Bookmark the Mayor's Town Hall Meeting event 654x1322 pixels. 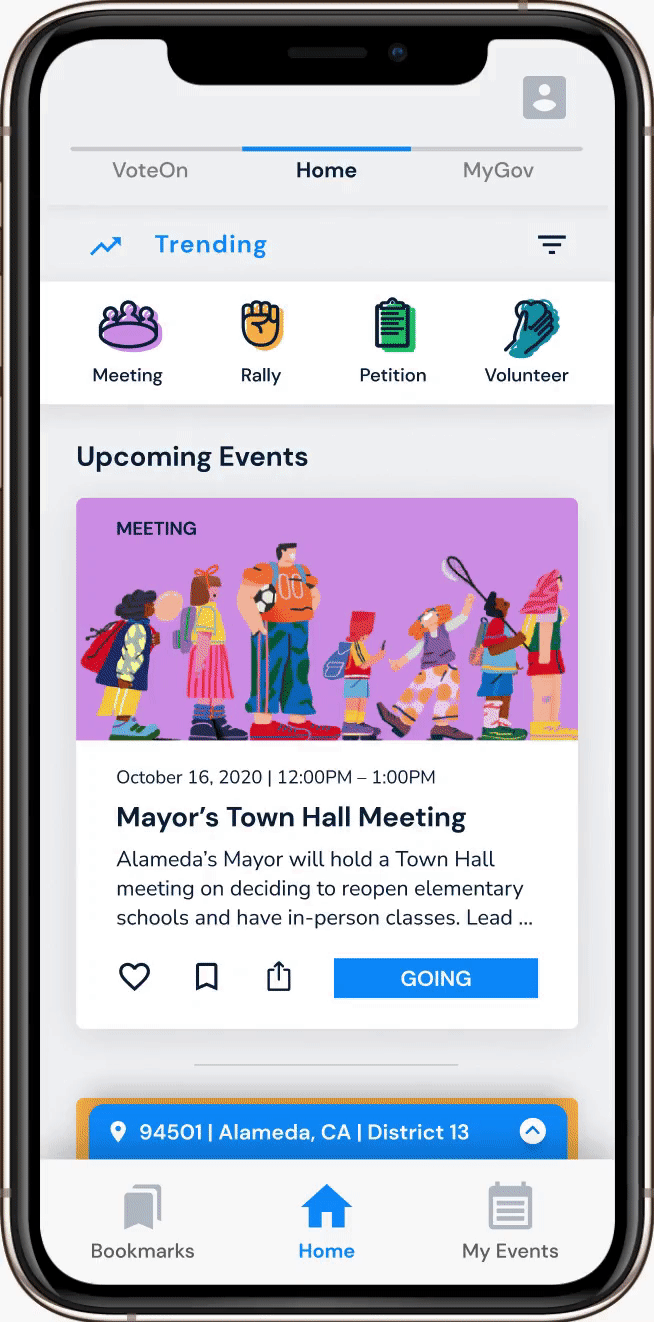point(206,977)
